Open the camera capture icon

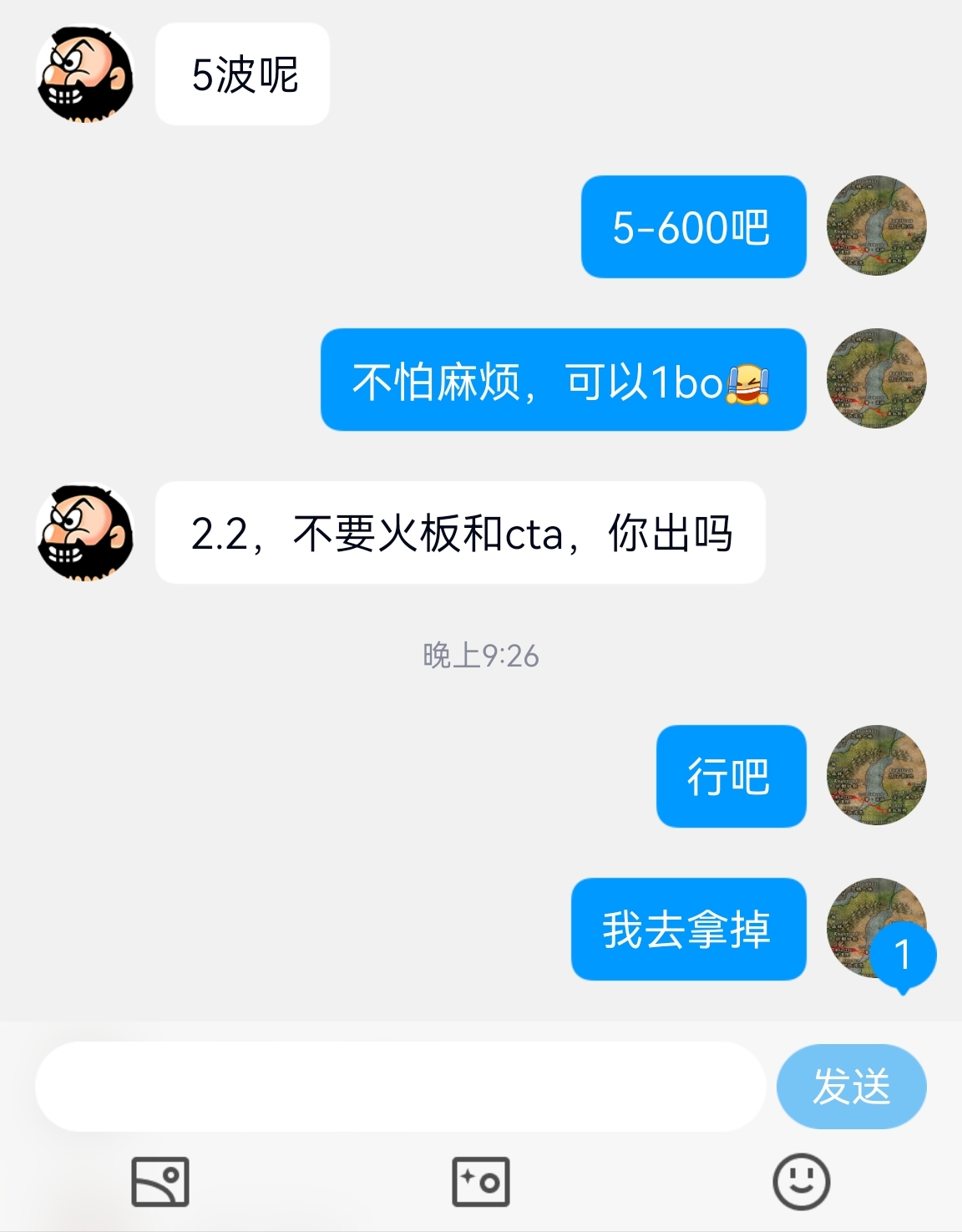[480, 1182]
